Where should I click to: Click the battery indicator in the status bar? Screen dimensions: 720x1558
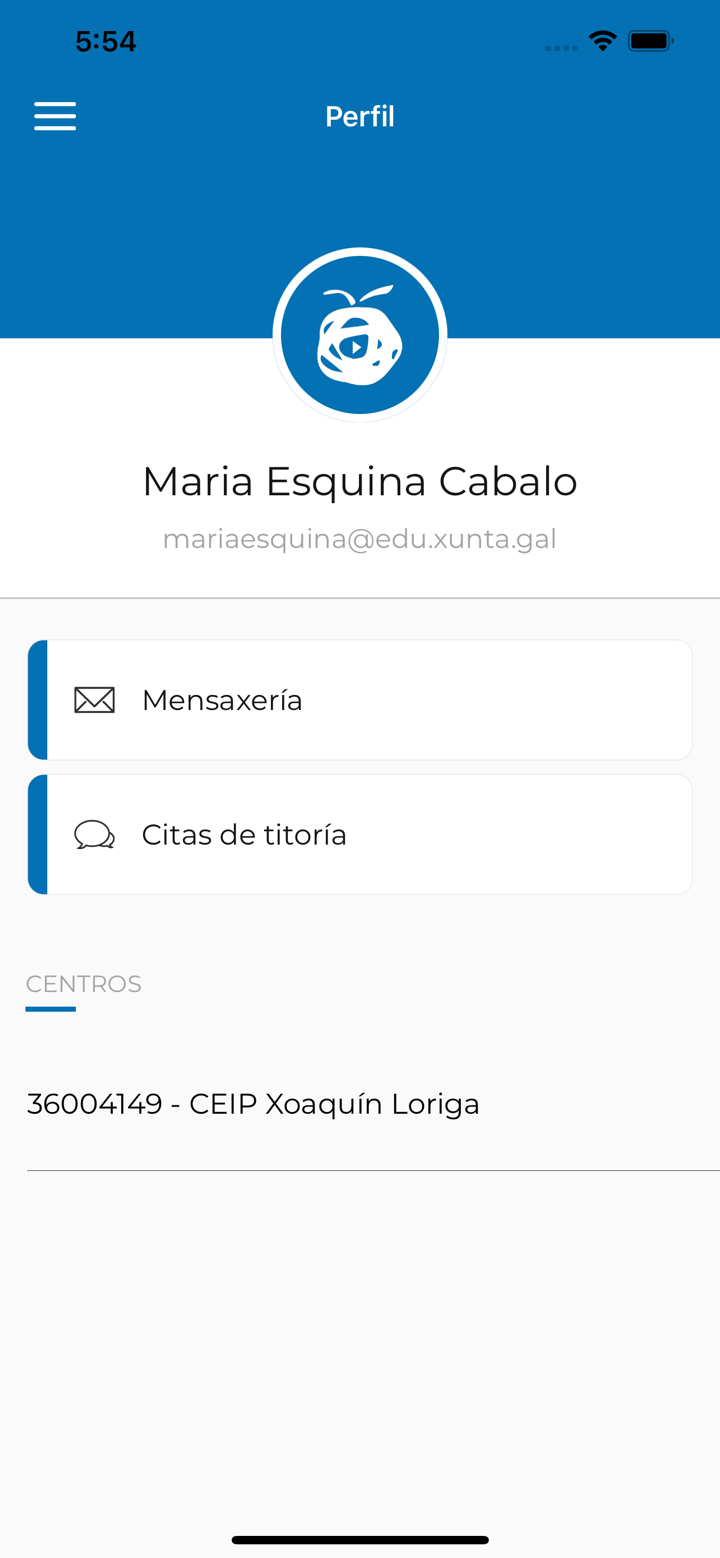(x=652, y=41)
